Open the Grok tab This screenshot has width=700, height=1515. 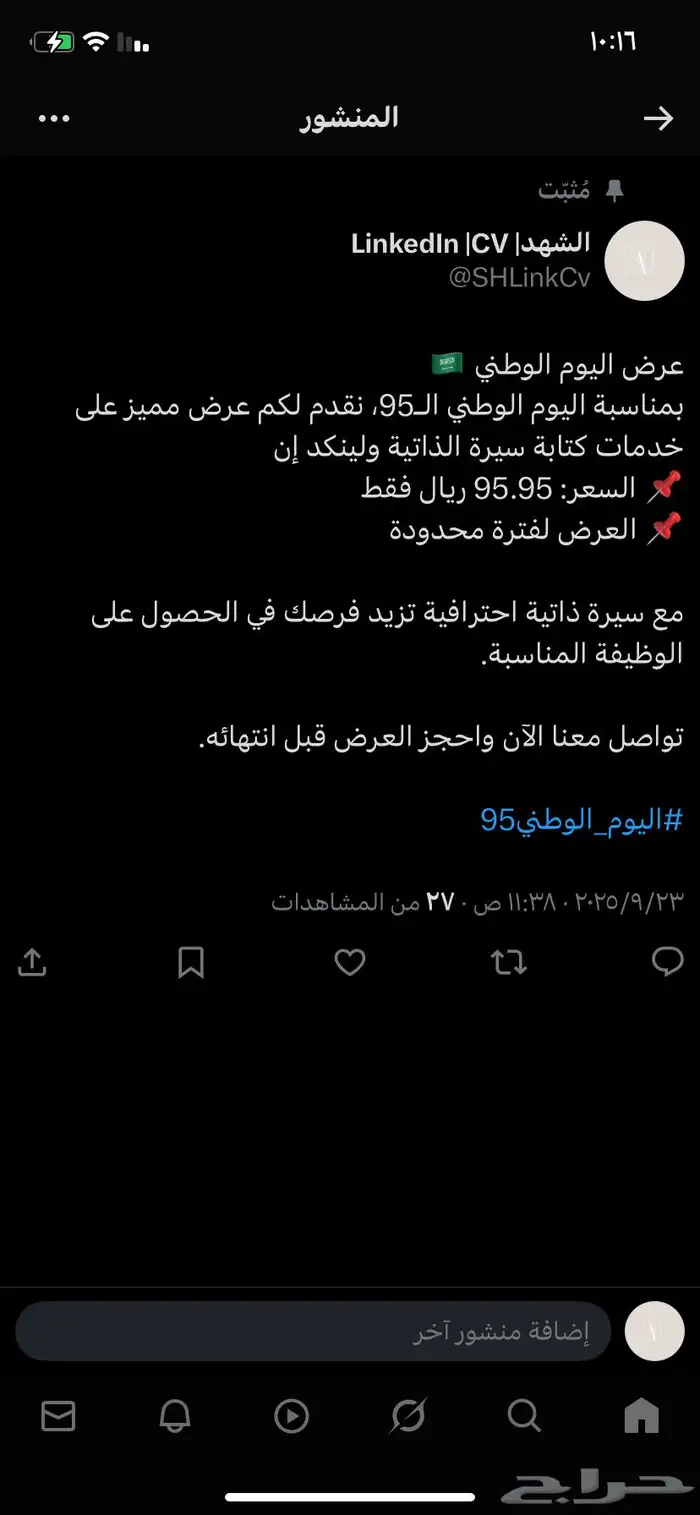(407, 1416)
